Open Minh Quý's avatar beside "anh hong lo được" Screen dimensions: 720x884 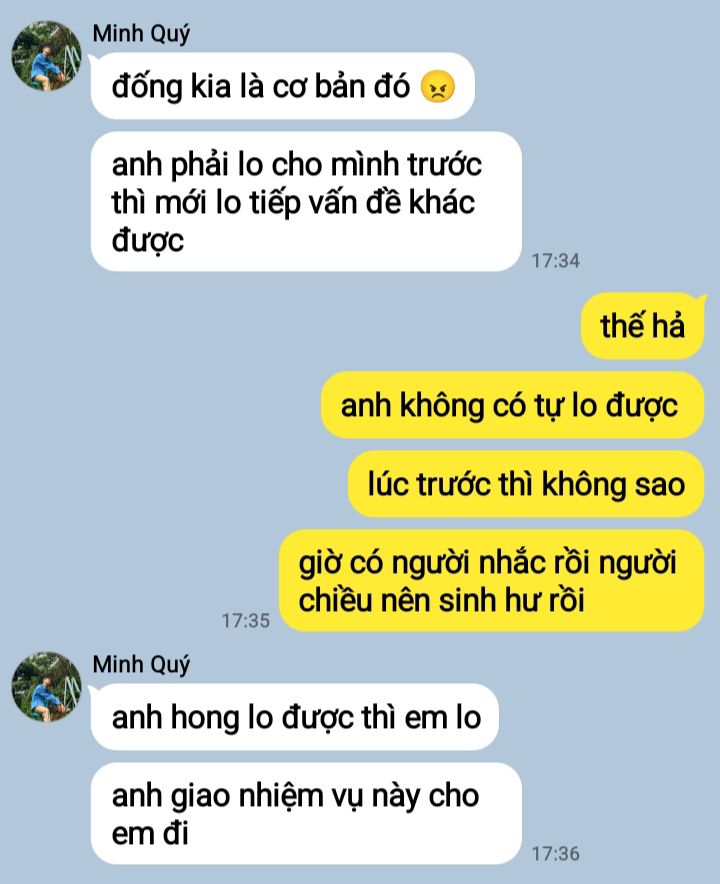[46, 687]
